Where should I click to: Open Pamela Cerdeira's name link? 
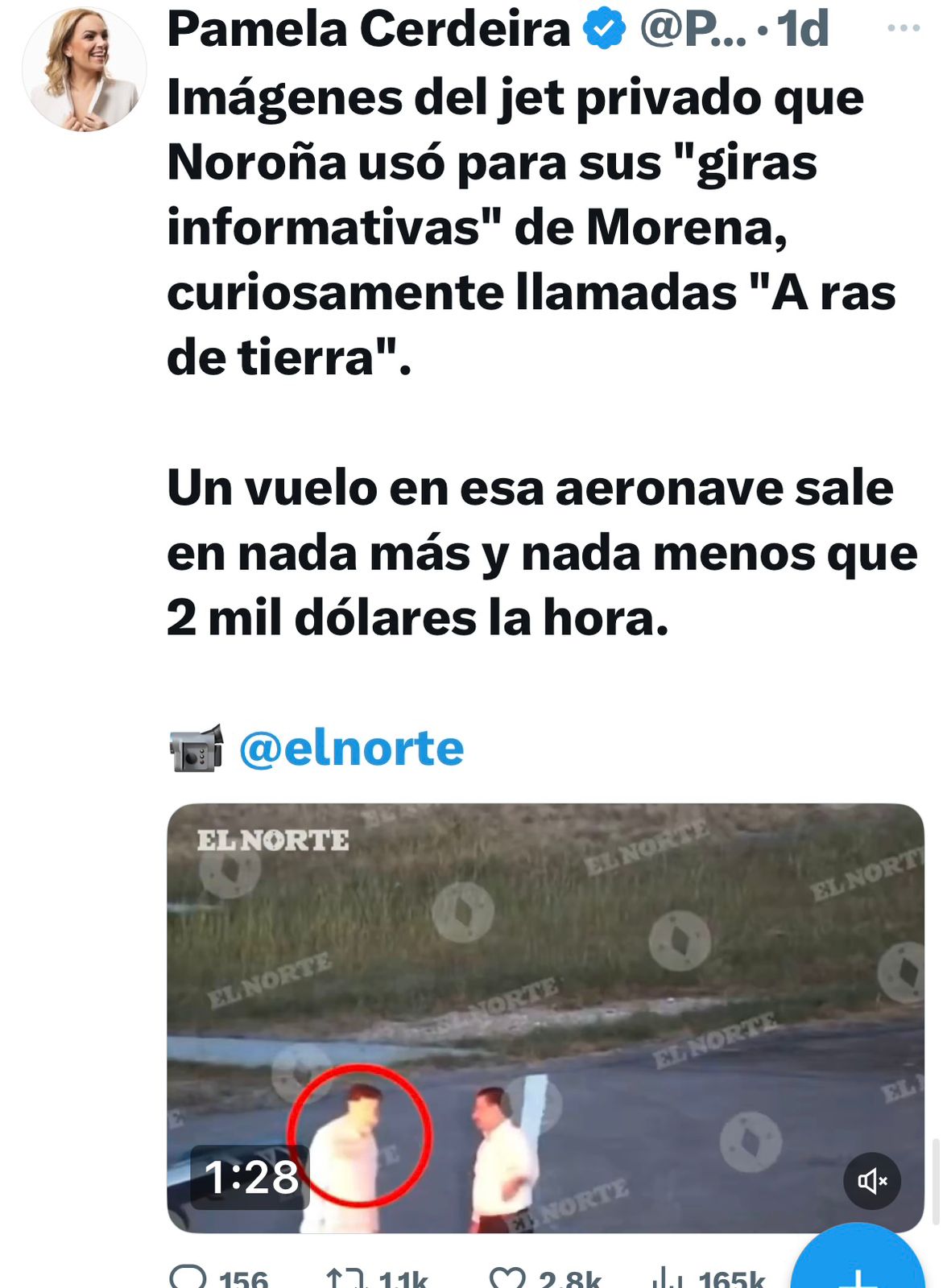[x=368, y=29]
